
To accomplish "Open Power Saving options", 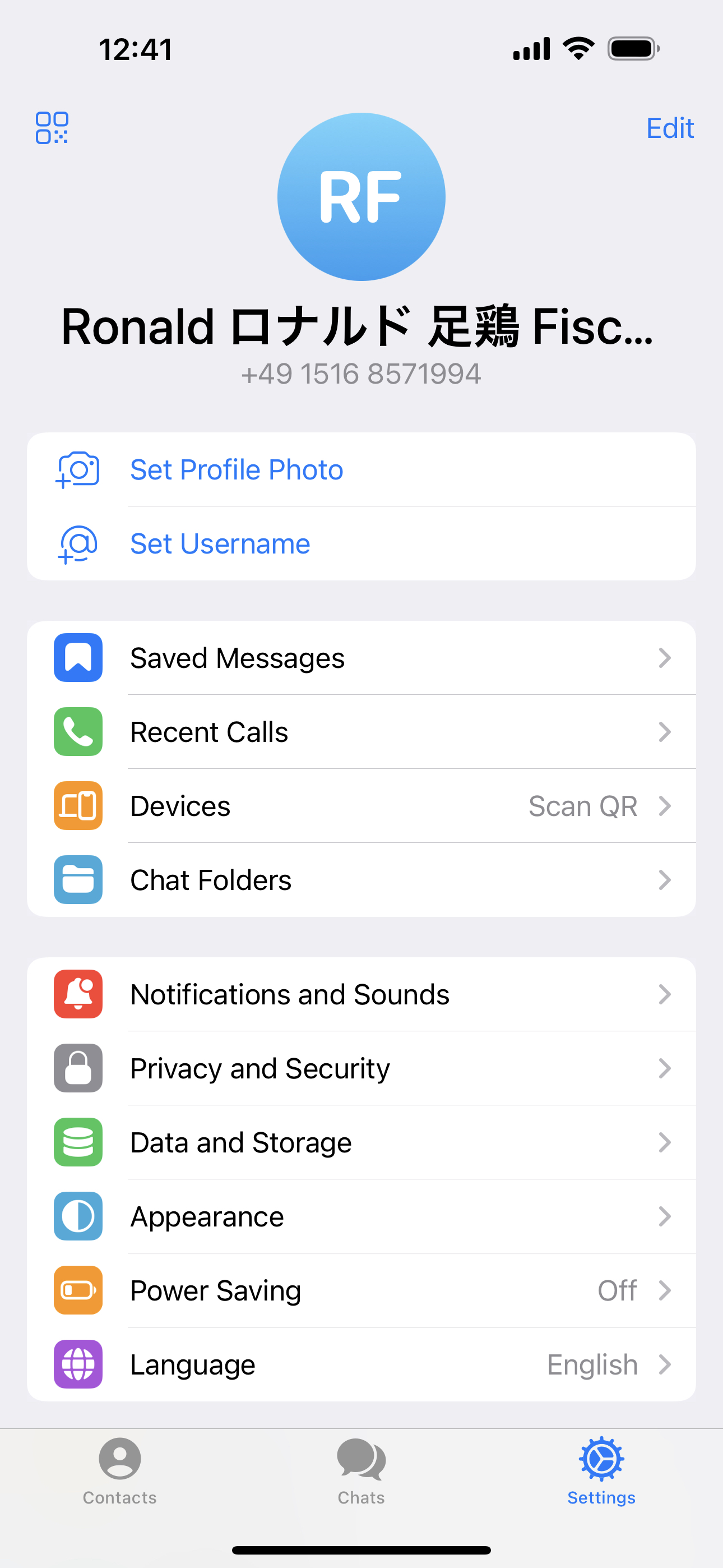I will point(361,1290).
